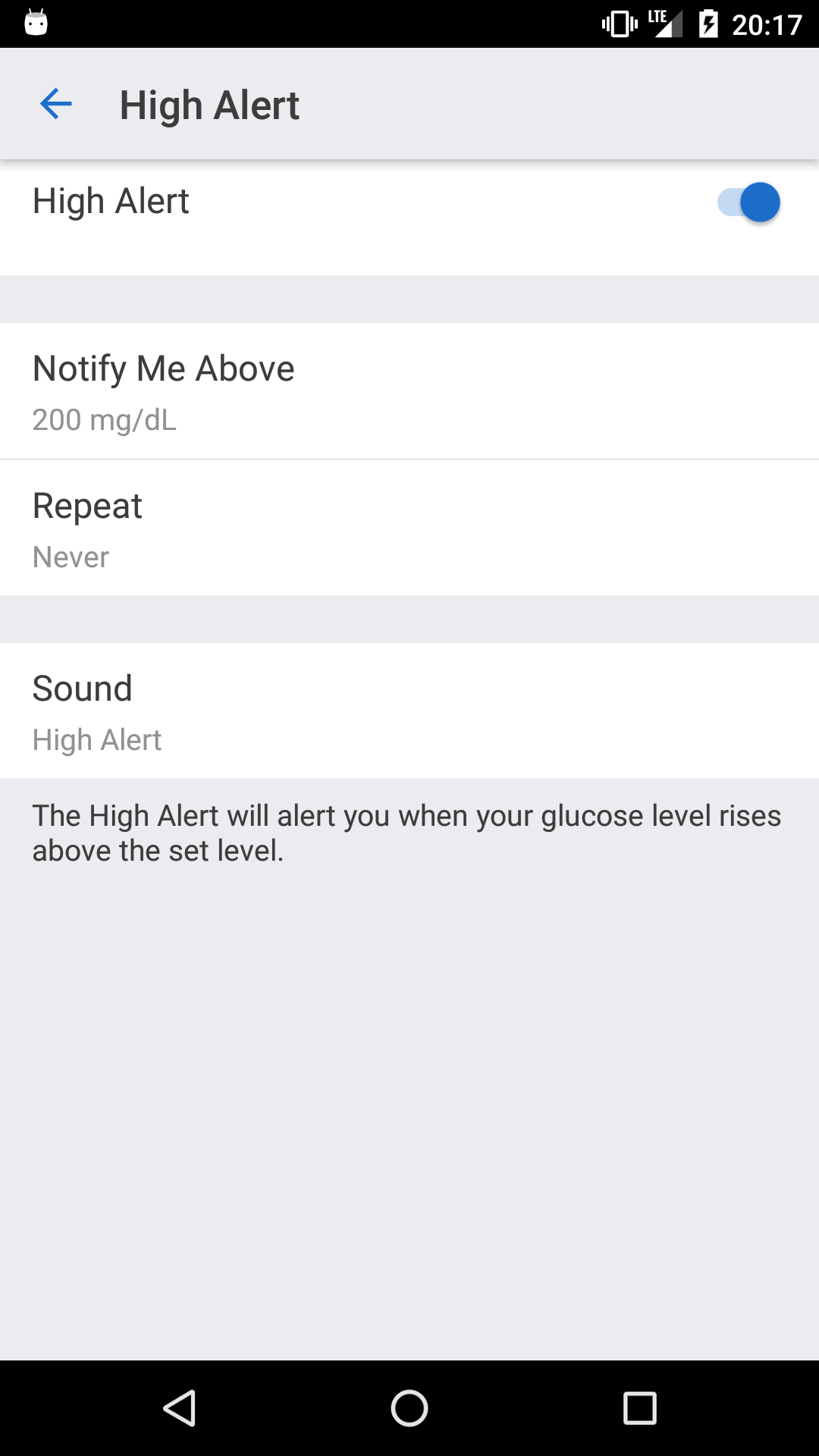Tap the vibrate mode icon in status bar
Screen dimensions: 819x1456
click(x=618, y=24)
